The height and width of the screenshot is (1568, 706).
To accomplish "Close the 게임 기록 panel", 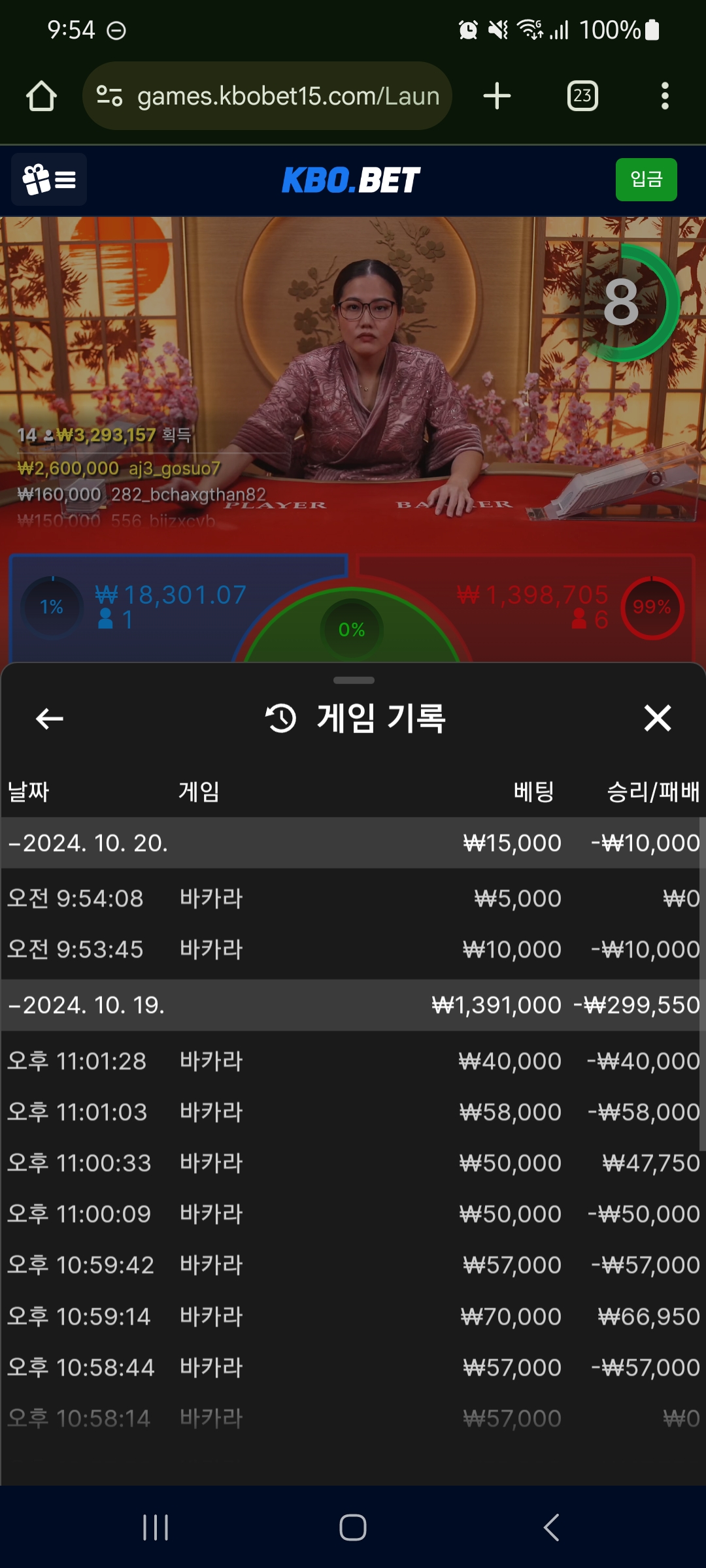I will (x=657, y=718).
